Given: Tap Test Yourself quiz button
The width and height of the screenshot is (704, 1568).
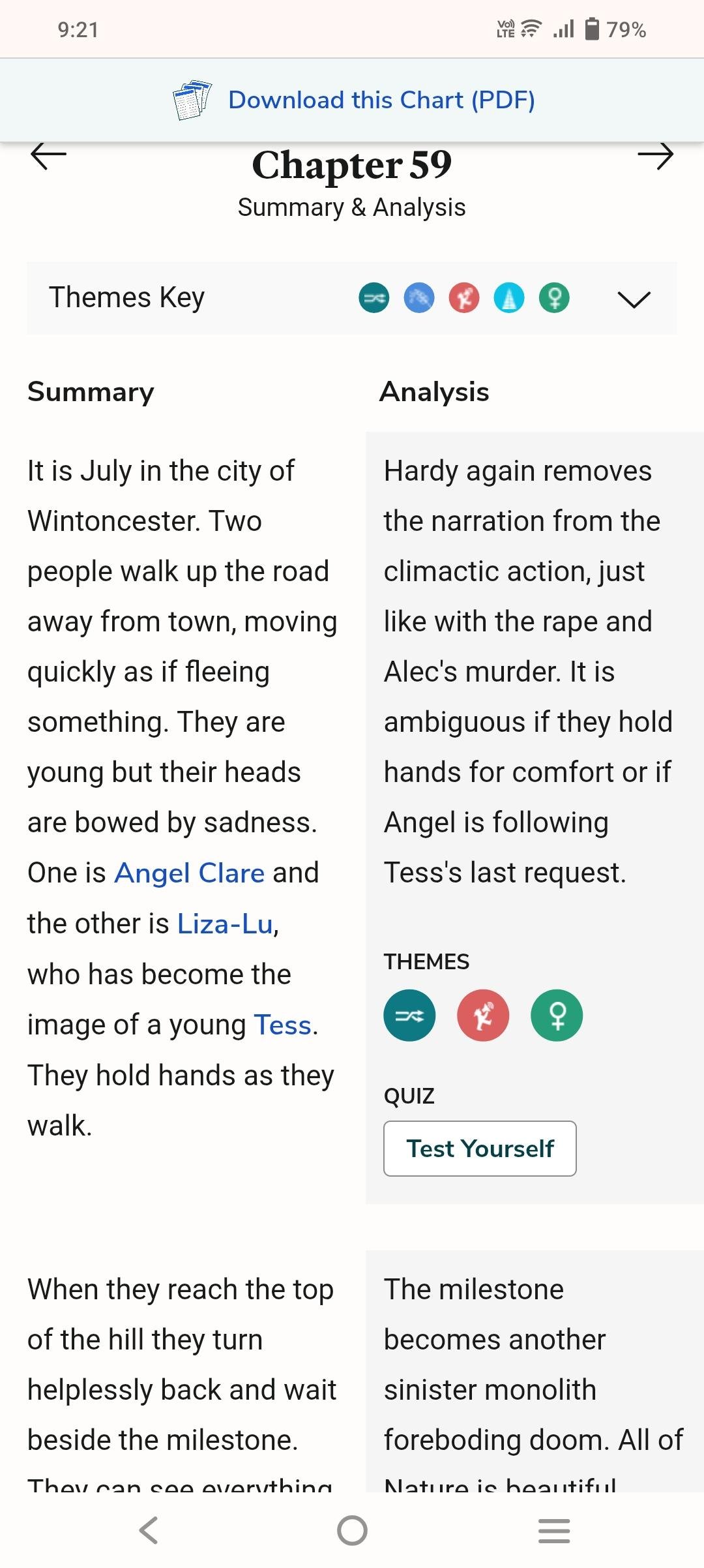Looking at the screenshot, I should [x=480, y=1149].
